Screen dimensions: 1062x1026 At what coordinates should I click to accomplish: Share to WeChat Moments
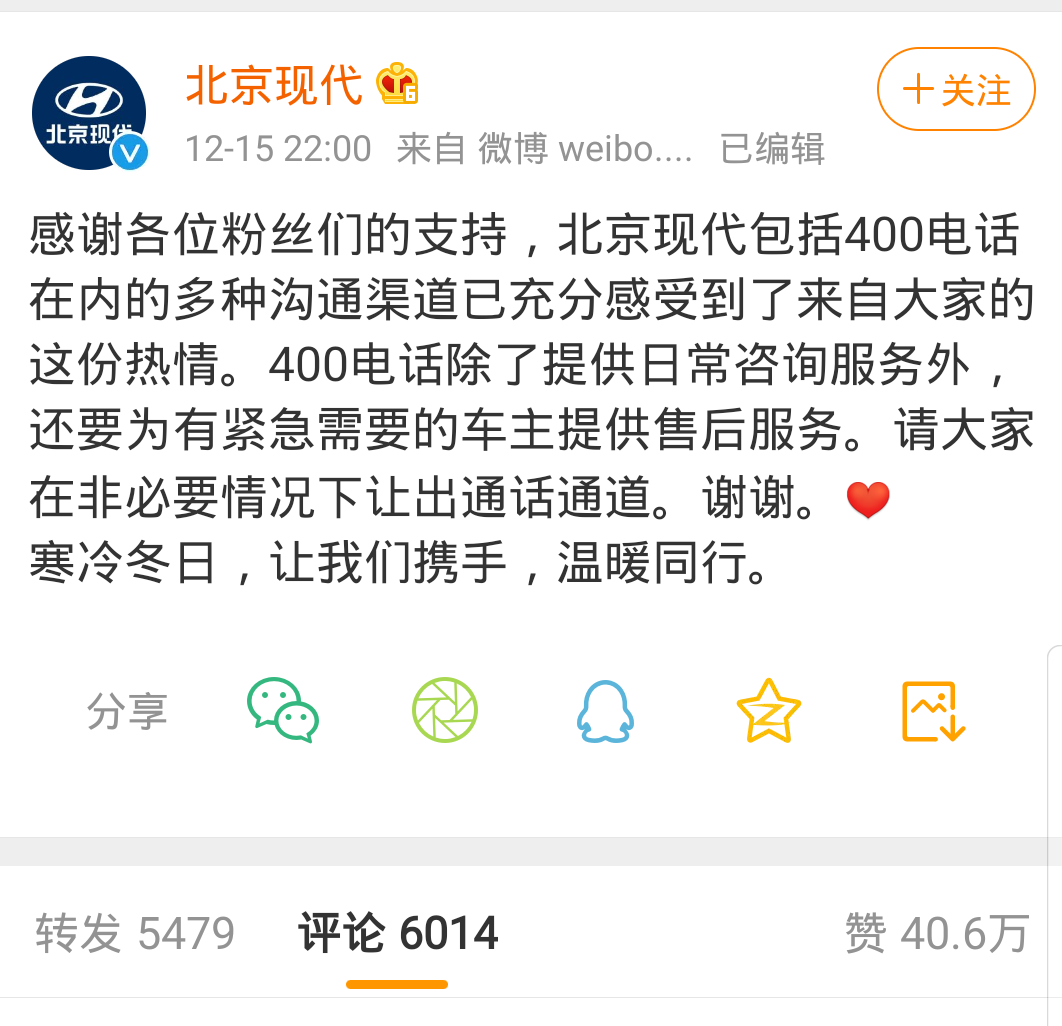(445, 710)
